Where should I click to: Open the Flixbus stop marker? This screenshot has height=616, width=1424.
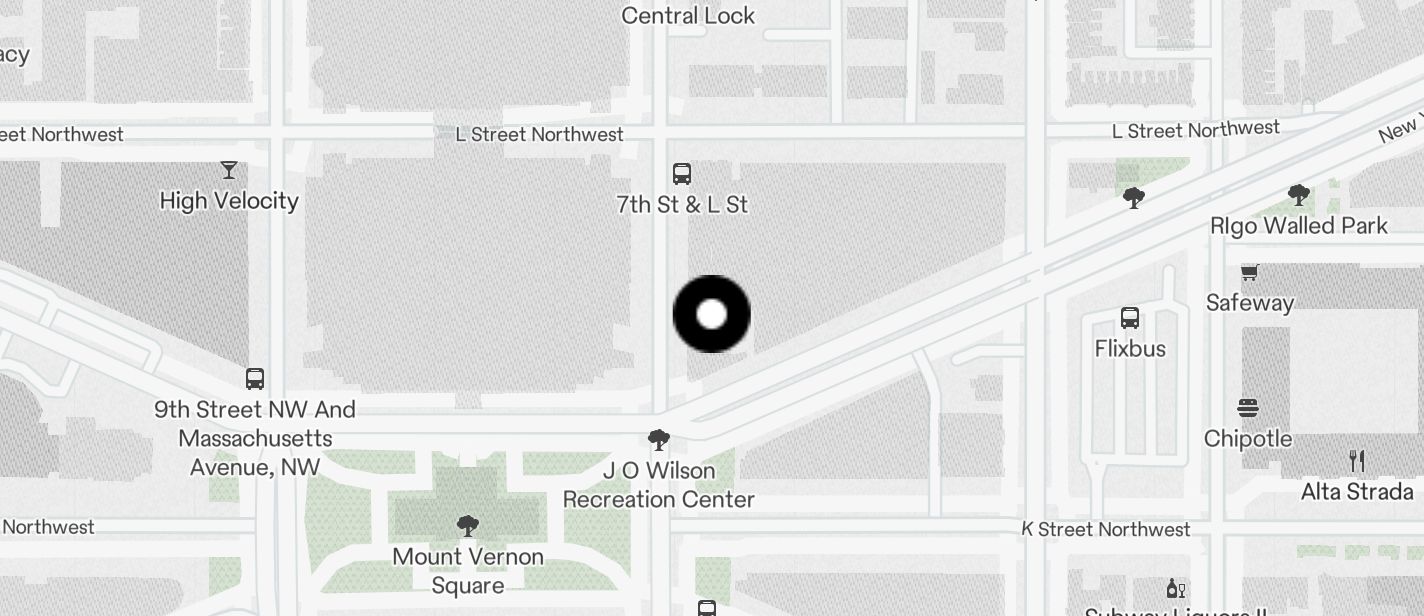pos(1130,319)
